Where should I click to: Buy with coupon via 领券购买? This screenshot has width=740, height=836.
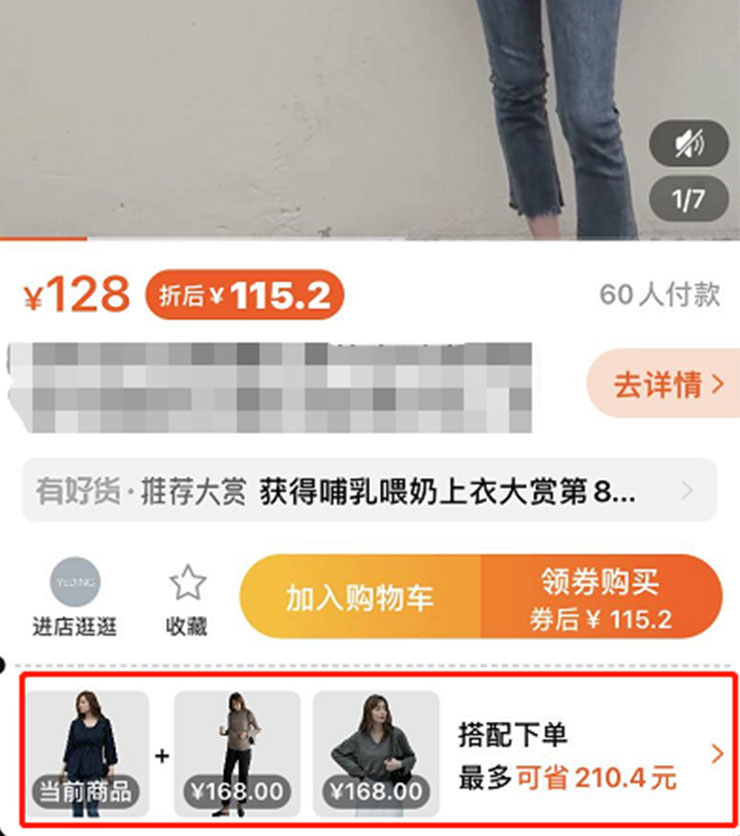coord(601,597)
